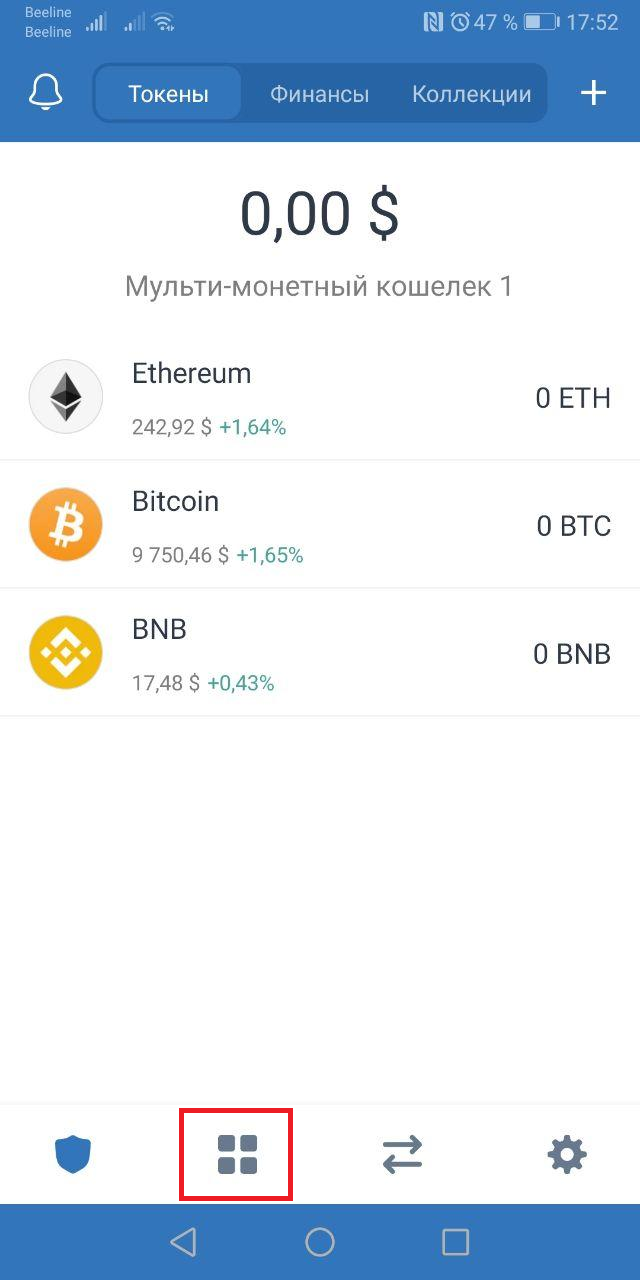Go to the system home screen
The width and height of the screenshot is (640, 1280).
click(x=320, y=1242)
